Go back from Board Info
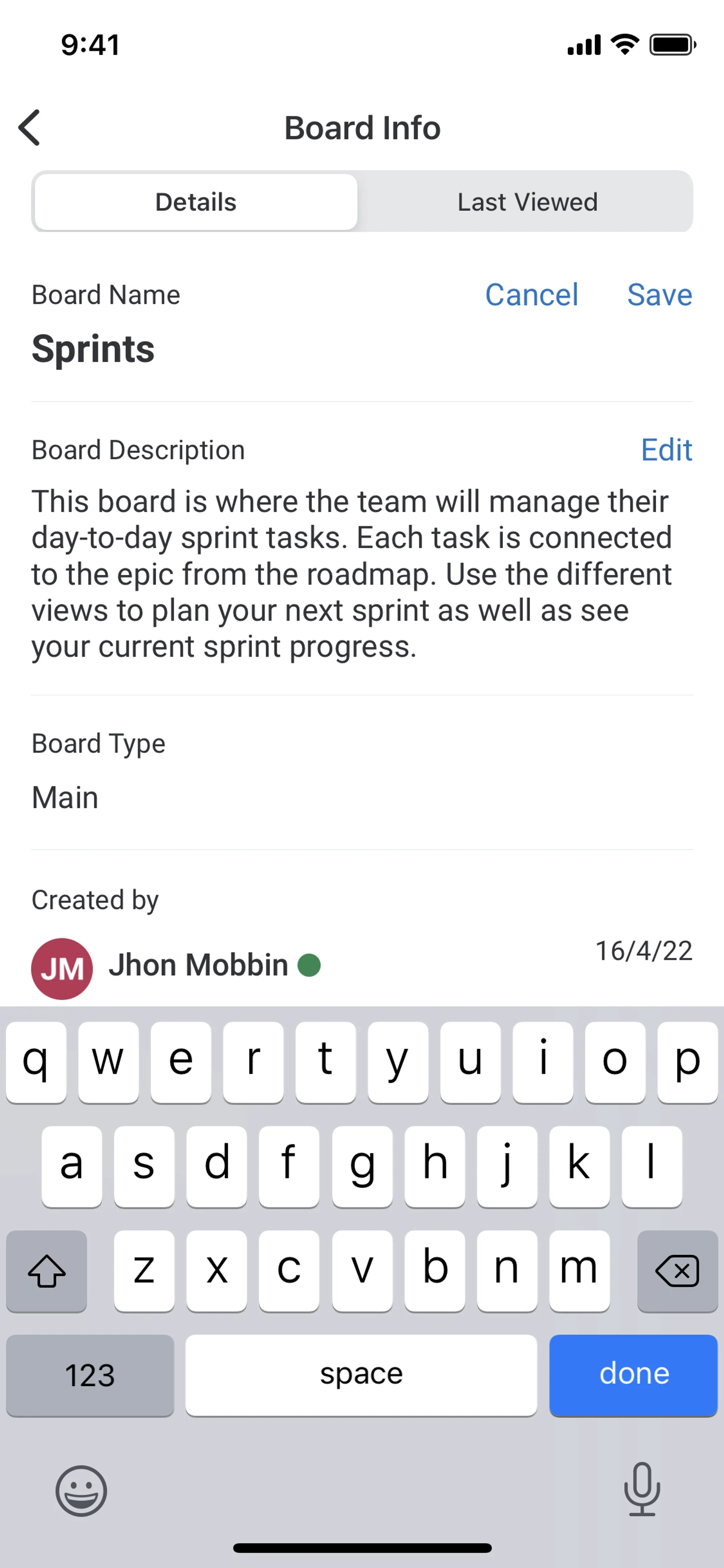The width and height of the screenshot is (724, 1568). pyautogui.click(x=29, y=128)
